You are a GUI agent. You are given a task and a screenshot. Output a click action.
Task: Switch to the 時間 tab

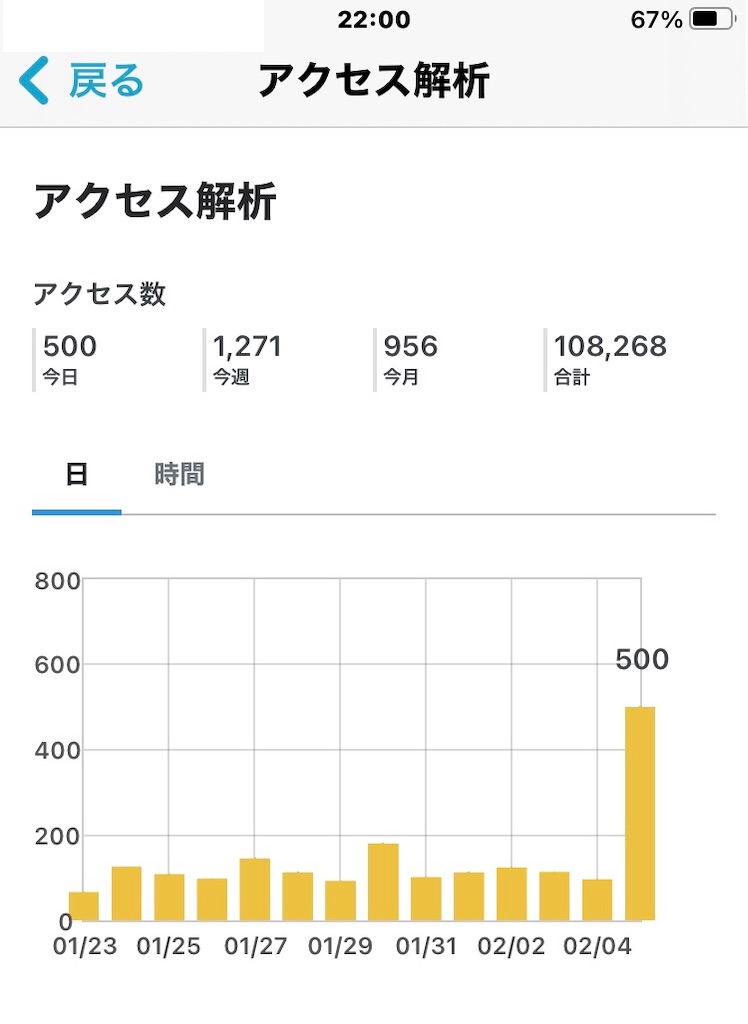click(x=180, y=475)
